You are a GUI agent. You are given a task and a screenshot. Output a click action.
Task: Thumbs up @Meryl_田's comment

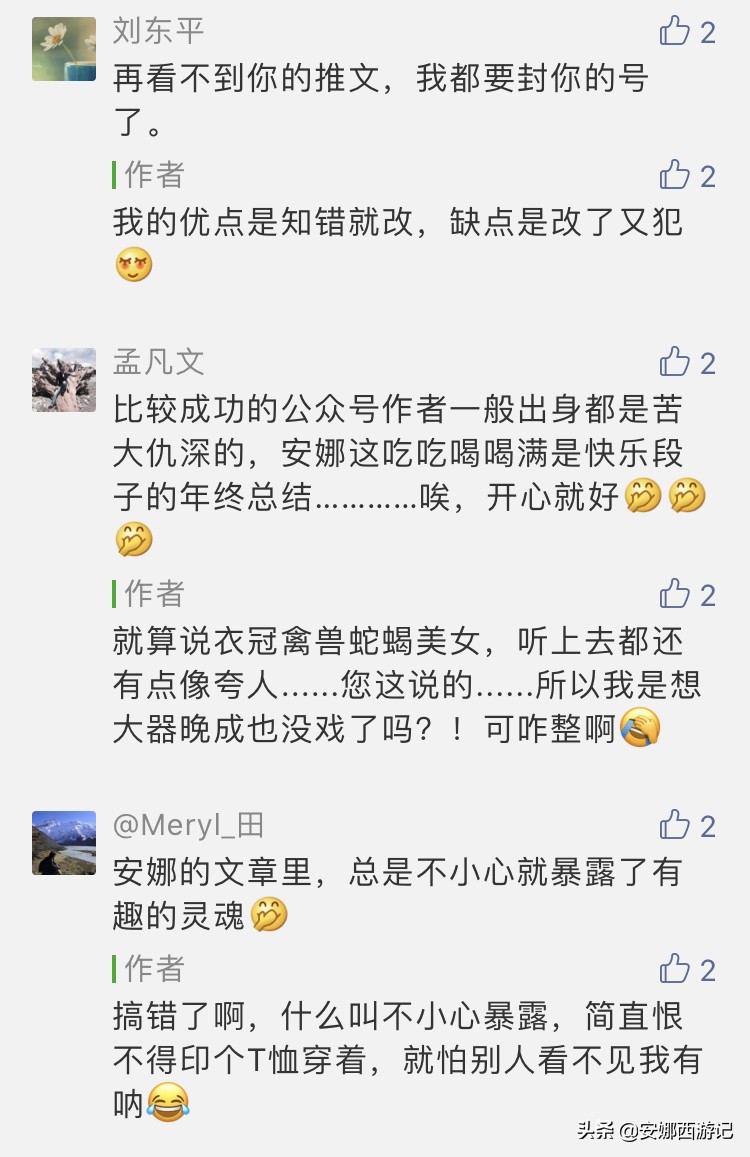676,826
